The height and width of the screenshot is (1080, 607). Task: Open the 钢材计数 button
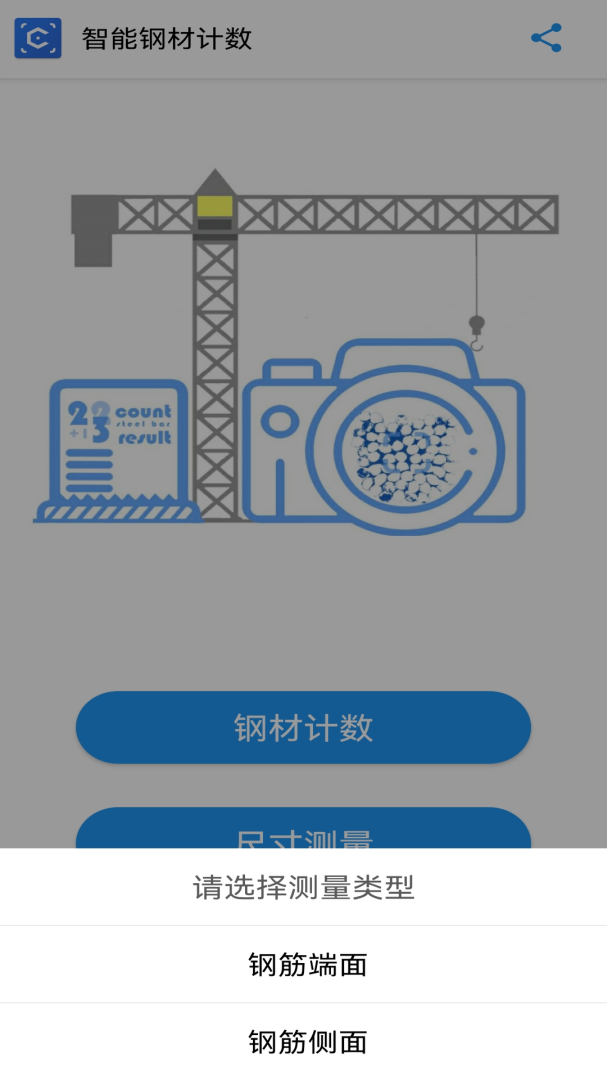303,727
